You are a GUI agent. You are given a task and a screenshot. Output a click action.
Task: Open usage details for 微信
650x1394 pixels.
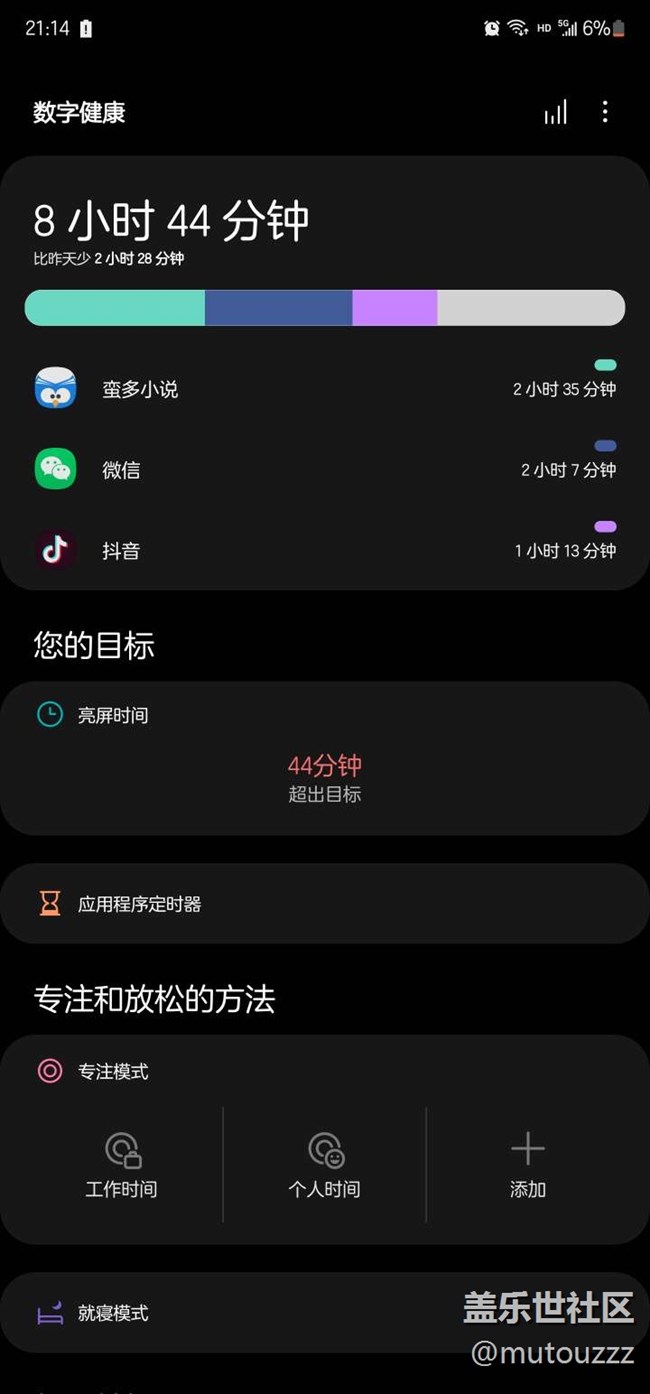point(325,469)
